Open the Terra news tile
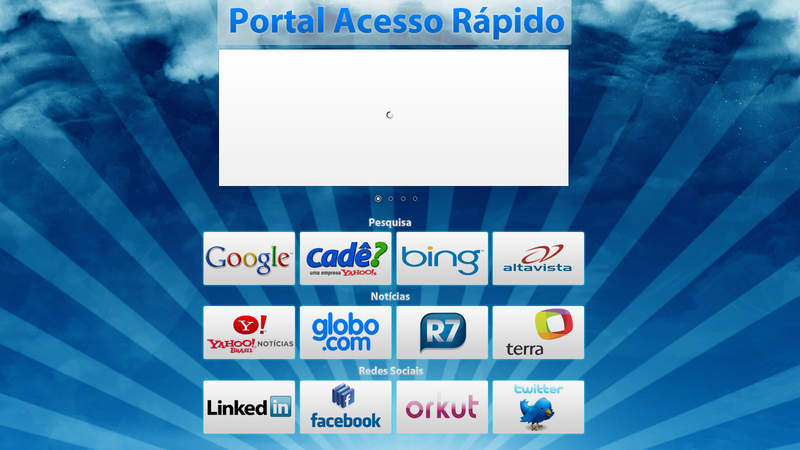Image resolution: width=800 pixels, height=450 pixels. (x=538, y=333)
